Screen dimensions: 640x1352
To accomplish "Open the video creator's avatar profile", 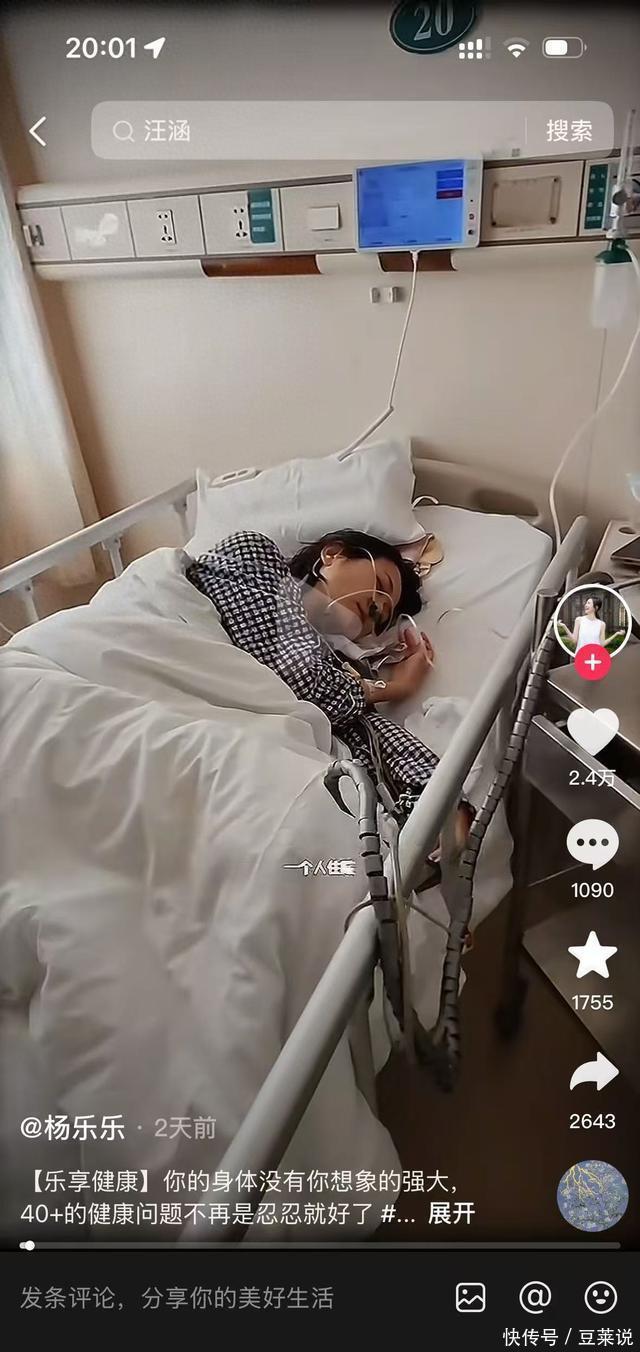I will click(x=592, y=621).
